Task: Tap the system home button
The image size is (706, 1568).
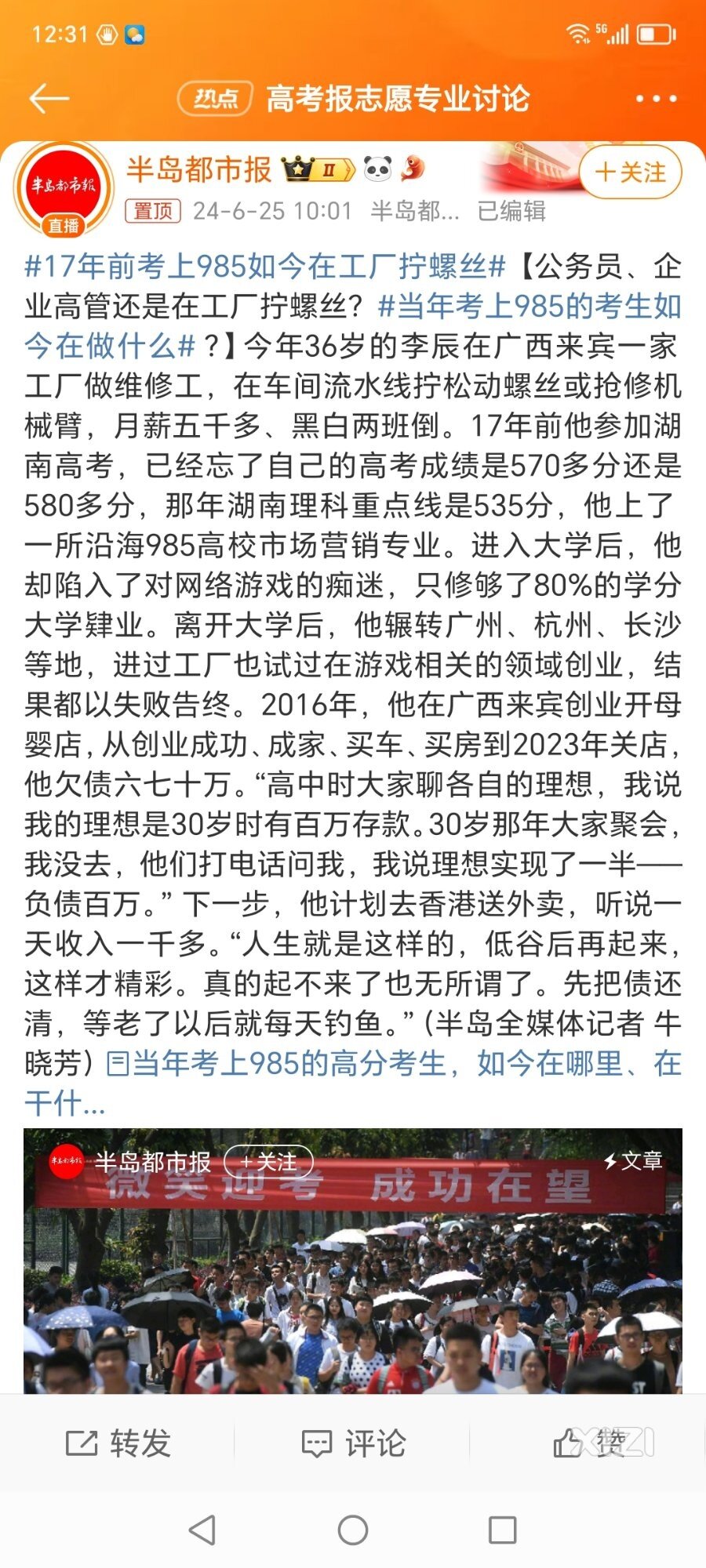Action: (x=353, y=1530)
